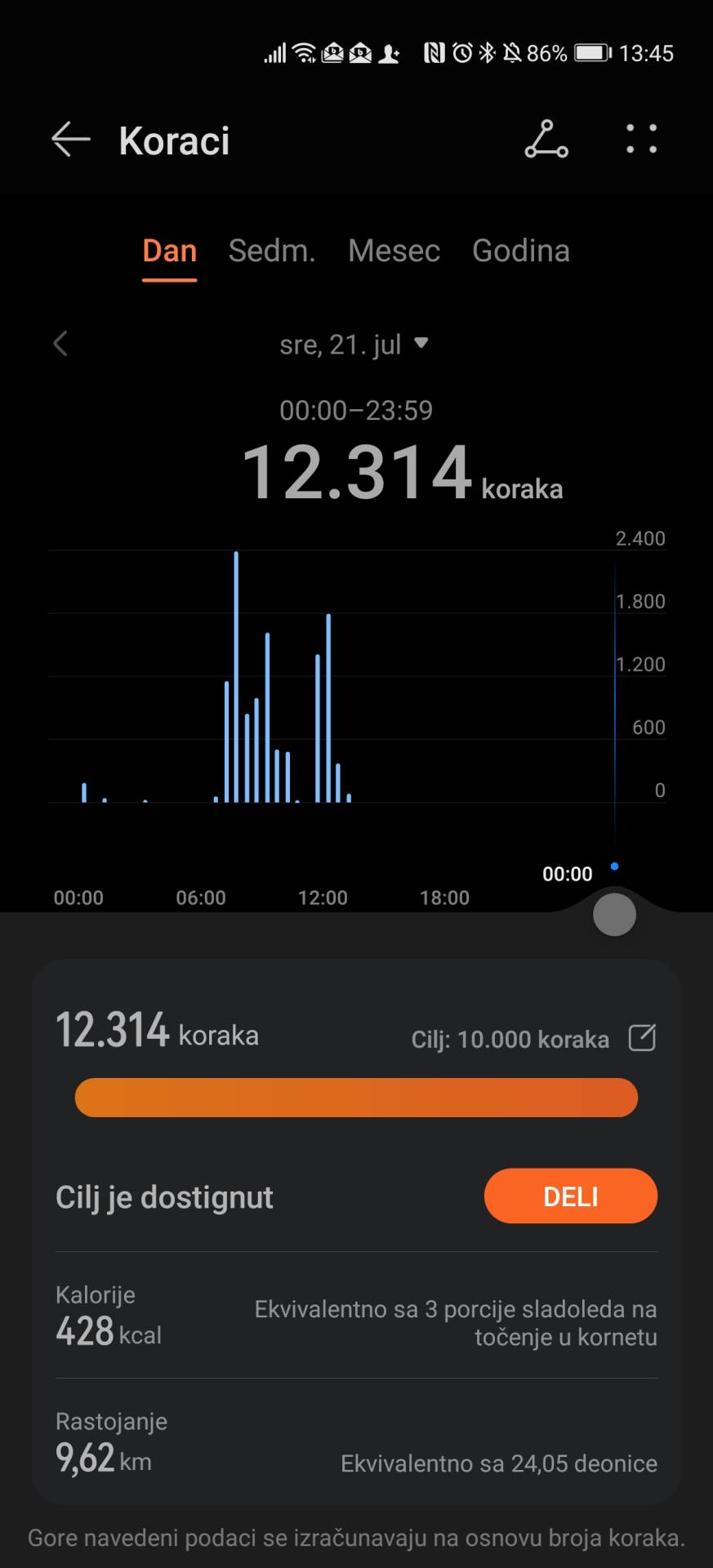The width and height of the screenshot is (713, 1568).
Task: Edit the 10.000 koraka goal
Action: 642,1038
